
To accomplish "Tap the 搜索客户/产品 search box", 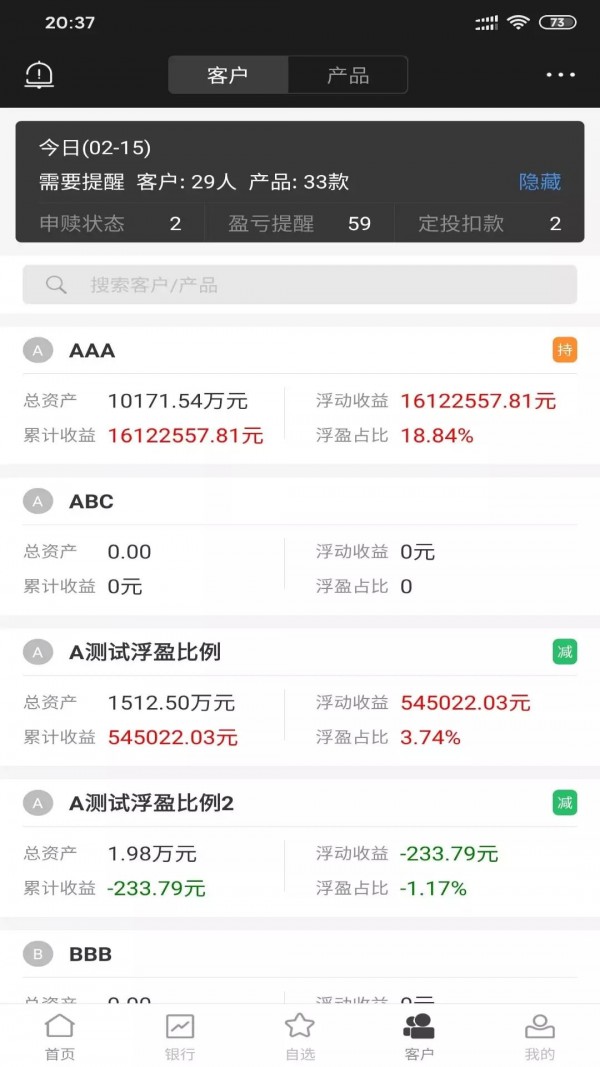I will pyautogui.click(x=300, y=285).
